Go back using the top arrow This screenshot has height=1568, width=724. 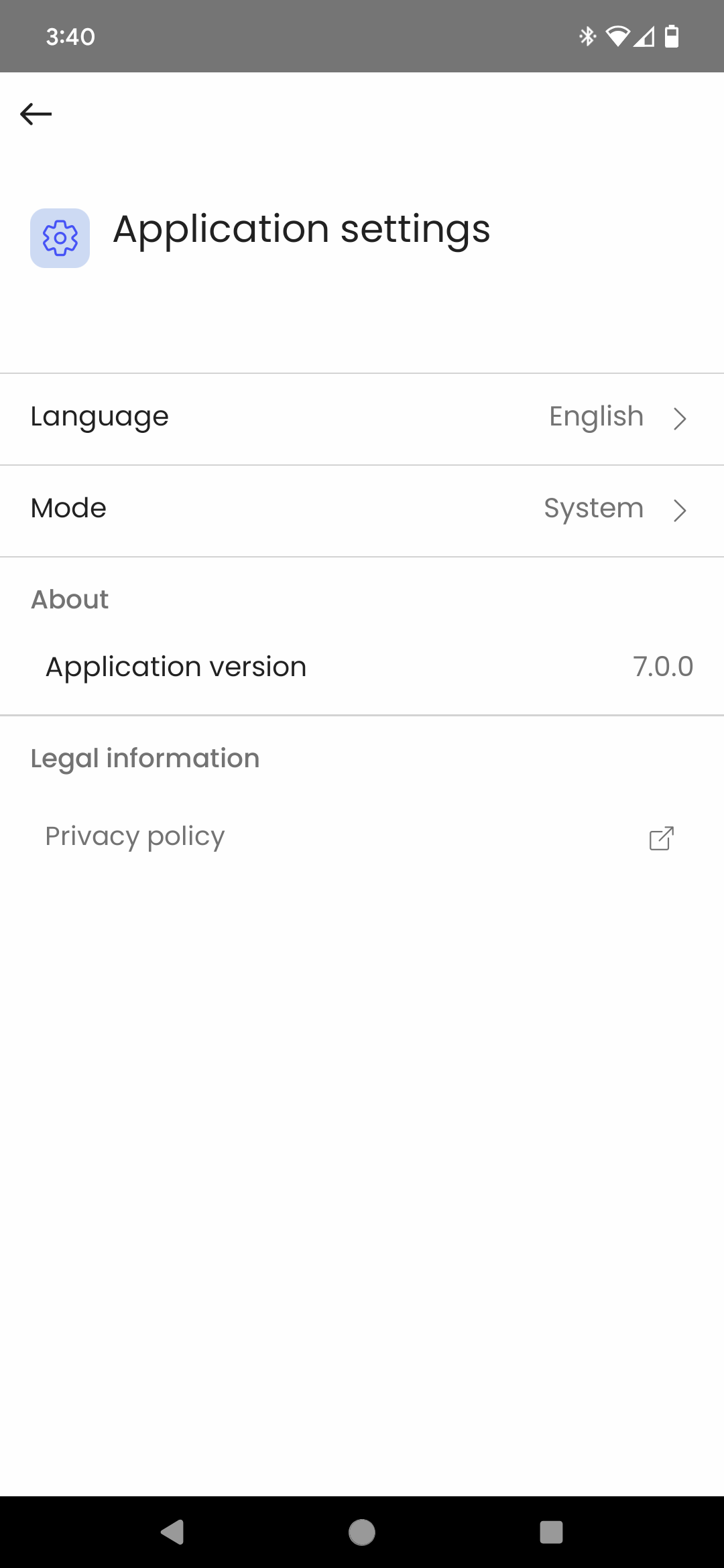[x=36, y=114]
